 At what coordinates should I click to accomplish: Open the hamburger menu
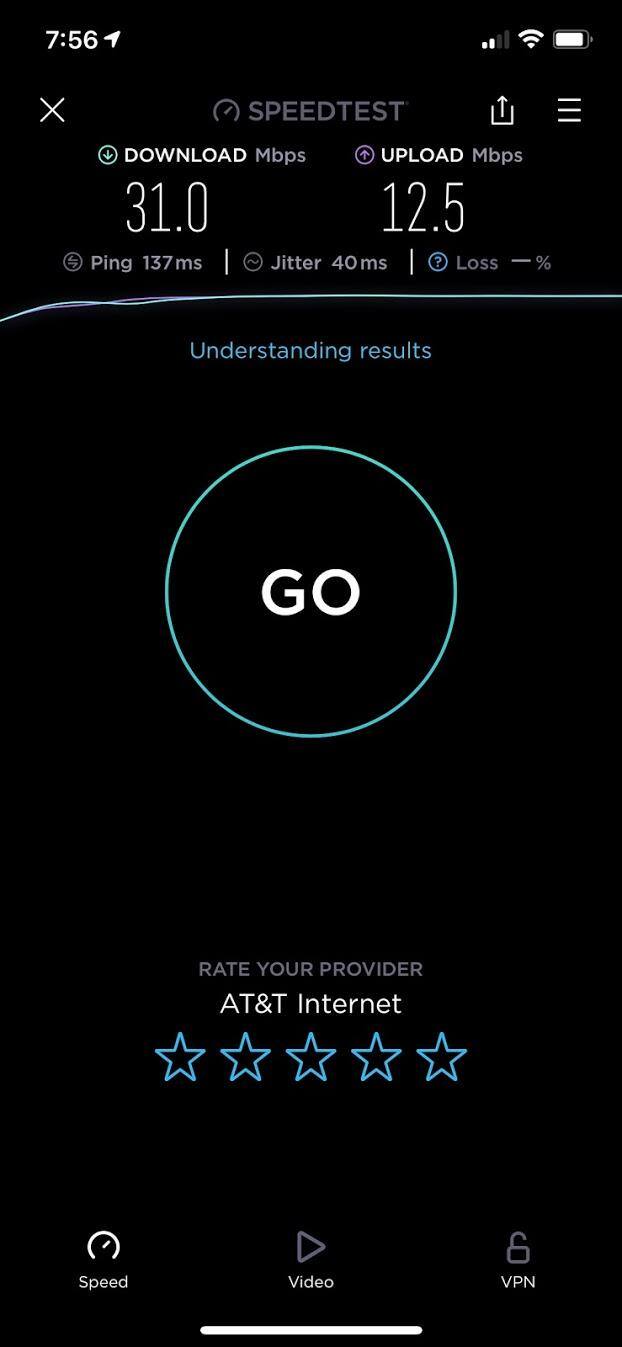569,110
